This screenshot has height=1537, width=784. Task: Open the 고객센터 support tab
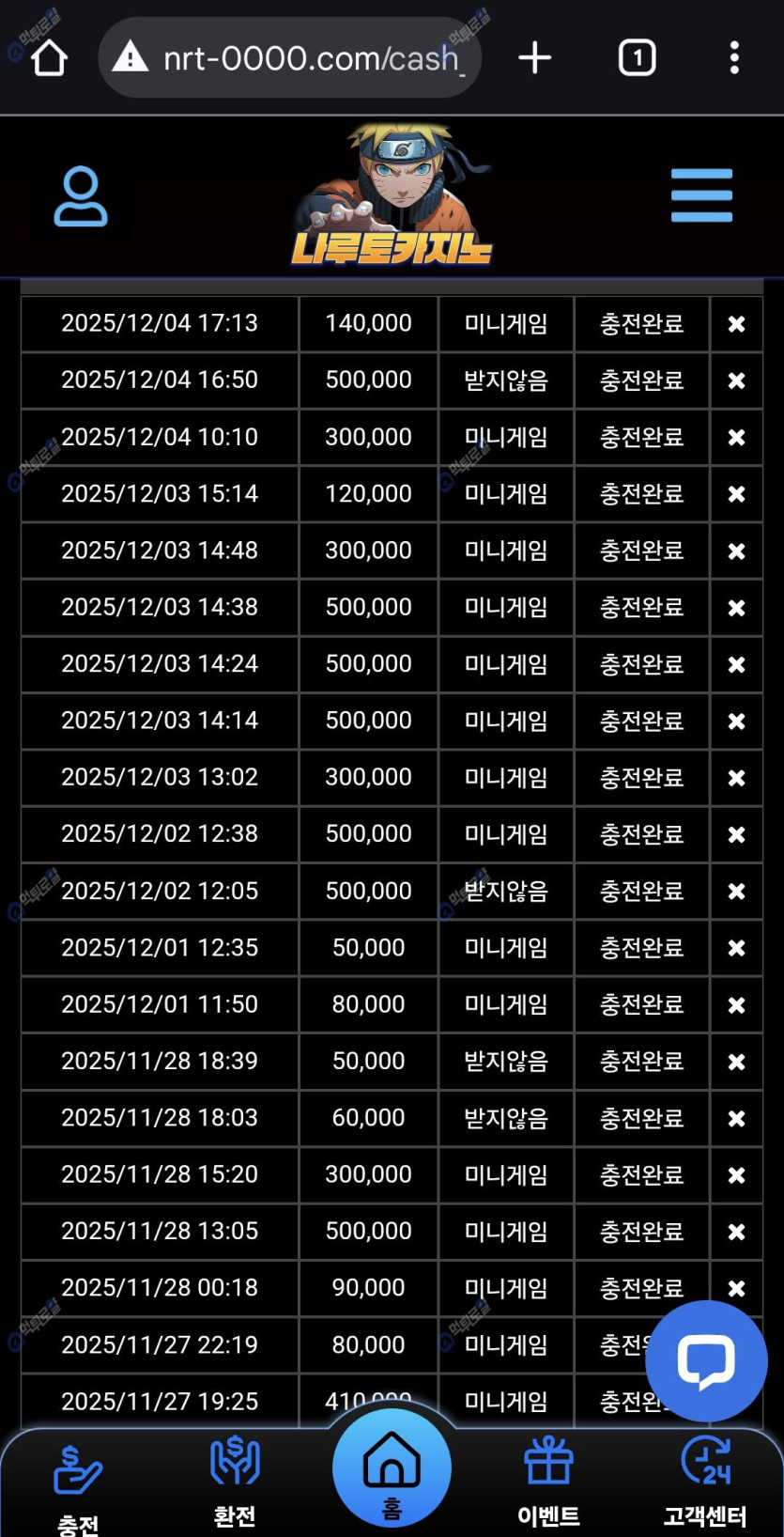pyautogui.click(x=705, y=1480)
